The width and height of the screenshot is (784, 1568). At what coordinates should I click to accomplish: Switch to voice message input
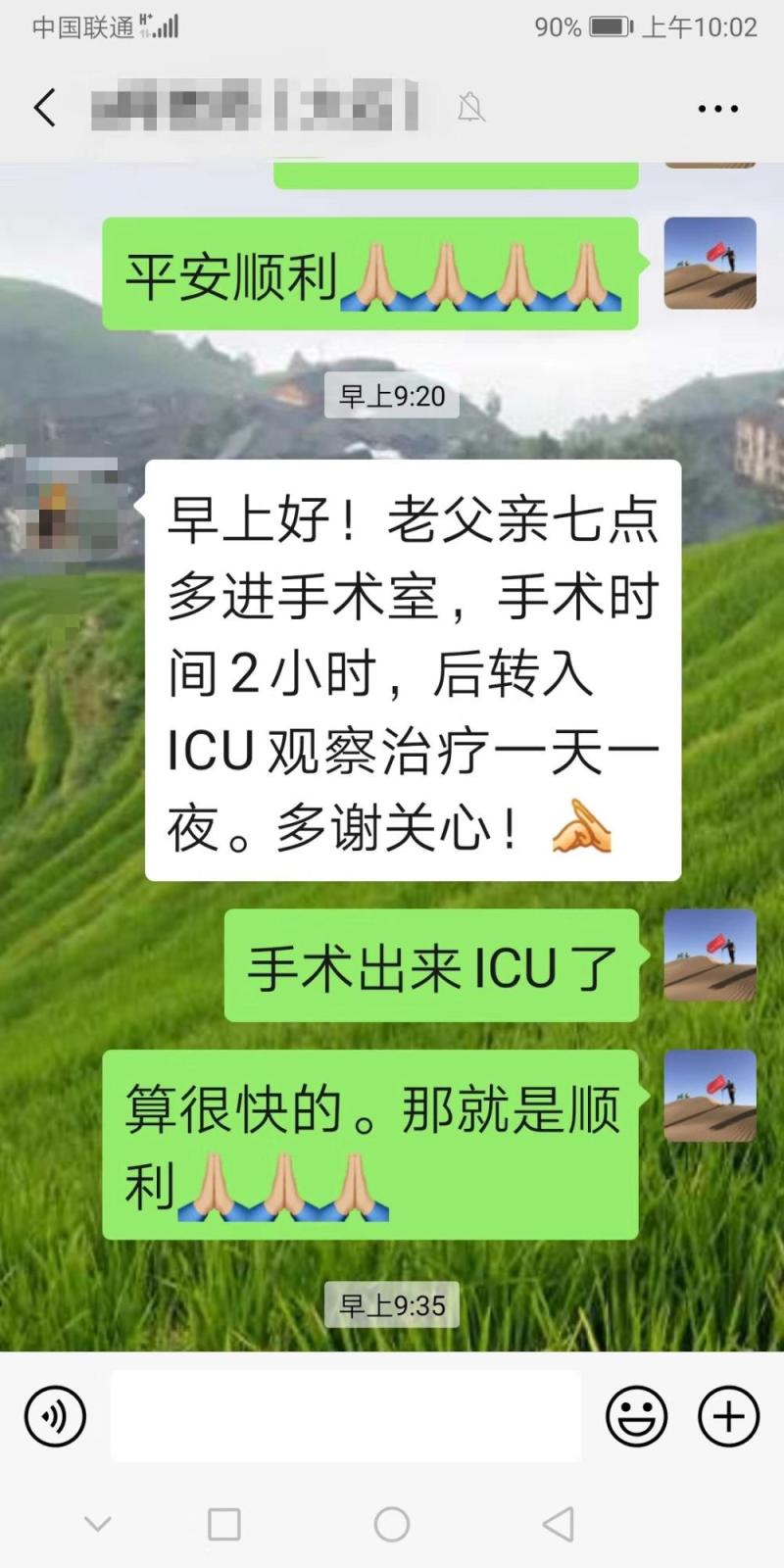56,1416
